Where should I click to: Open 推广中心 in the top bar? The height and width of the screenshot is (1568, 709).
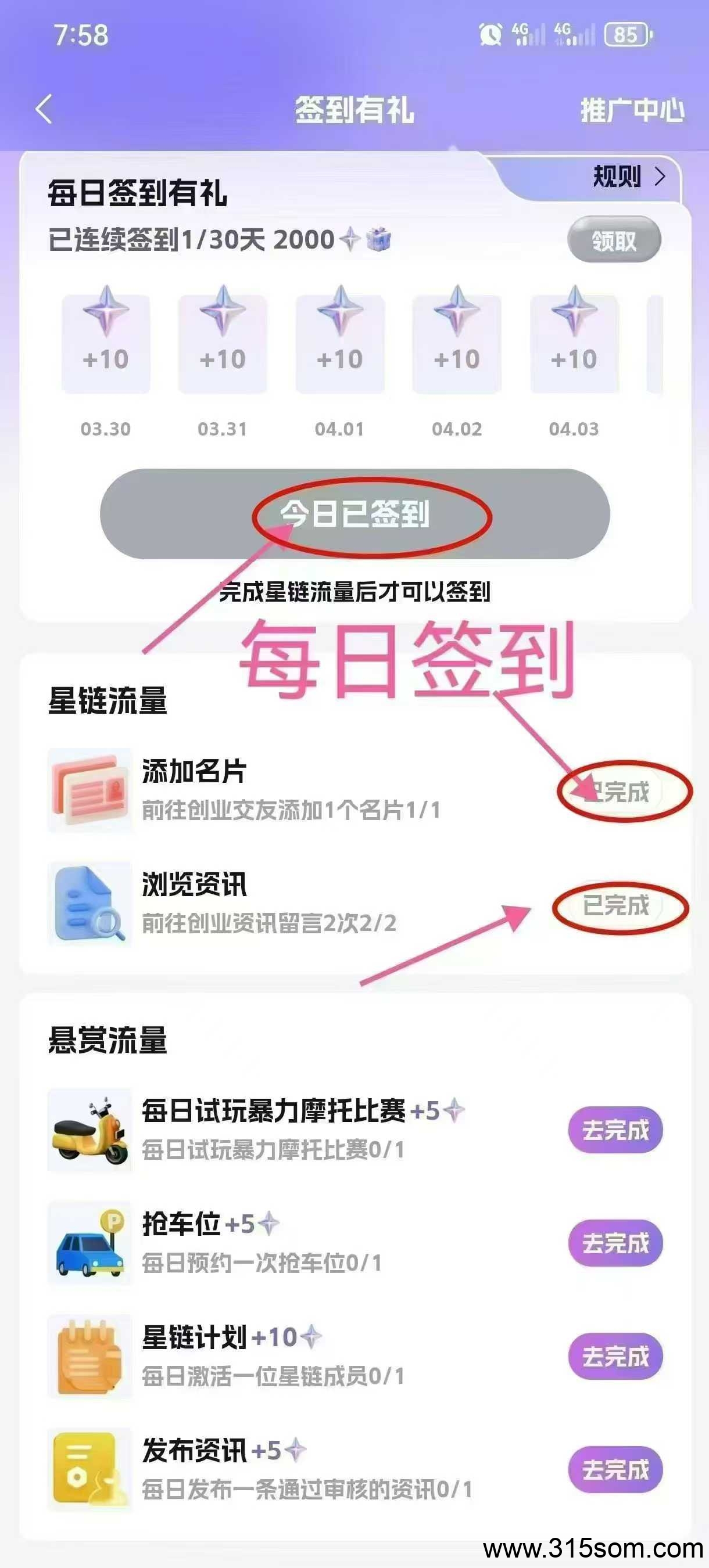[632, 111]
